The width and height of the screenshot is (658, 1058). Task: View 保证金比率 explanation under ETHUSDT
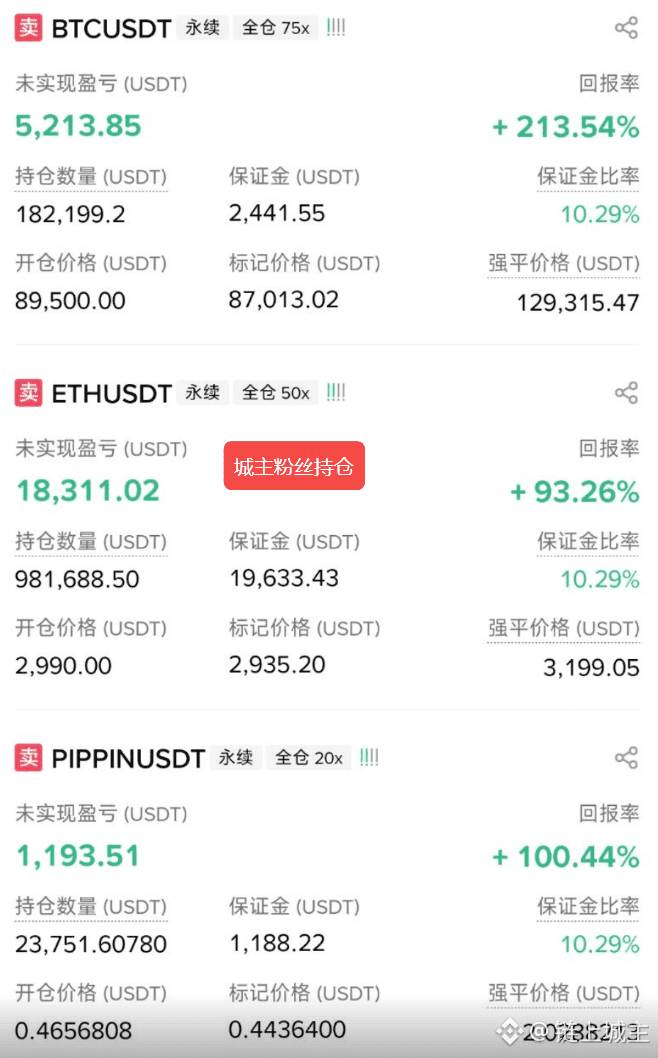coord(588,542)
